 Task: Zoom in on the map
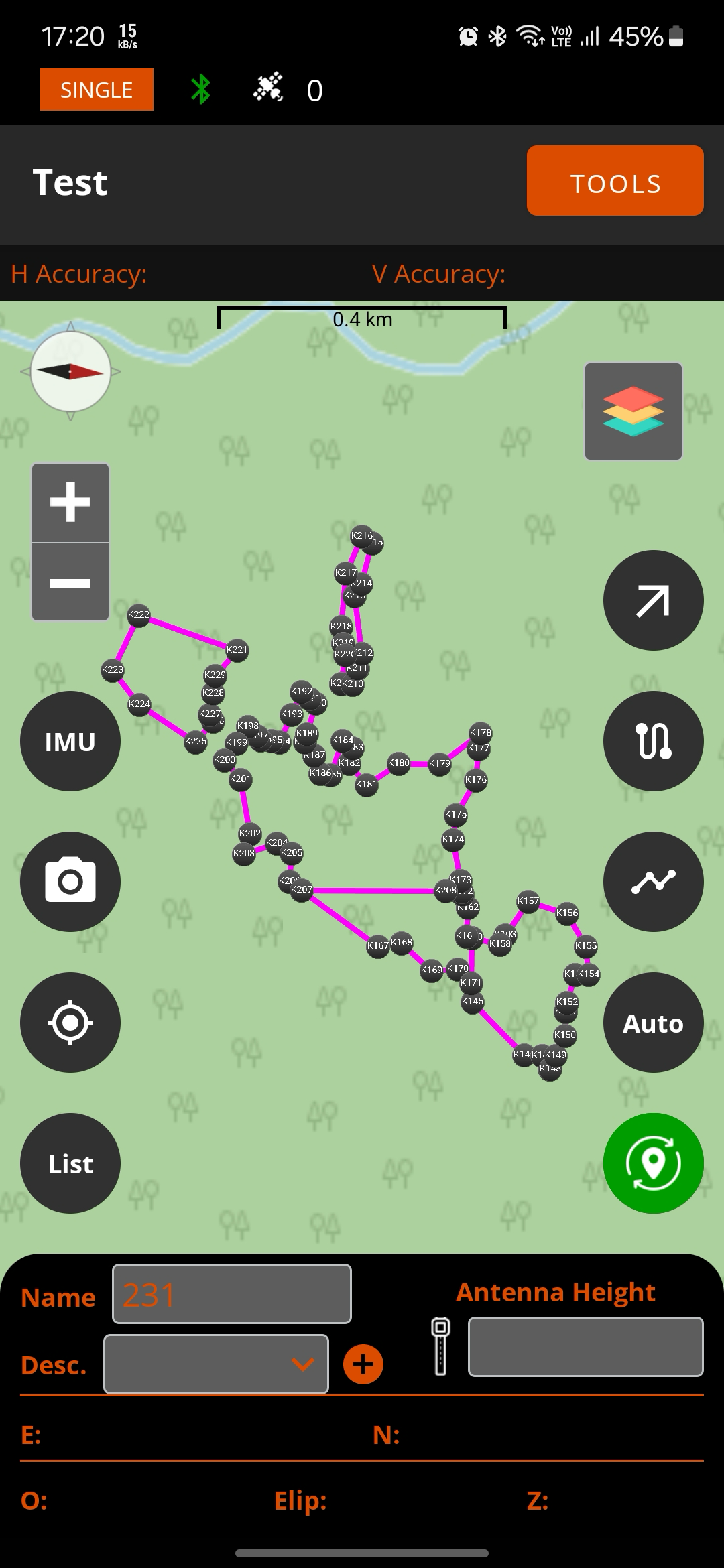pos(70,503)
